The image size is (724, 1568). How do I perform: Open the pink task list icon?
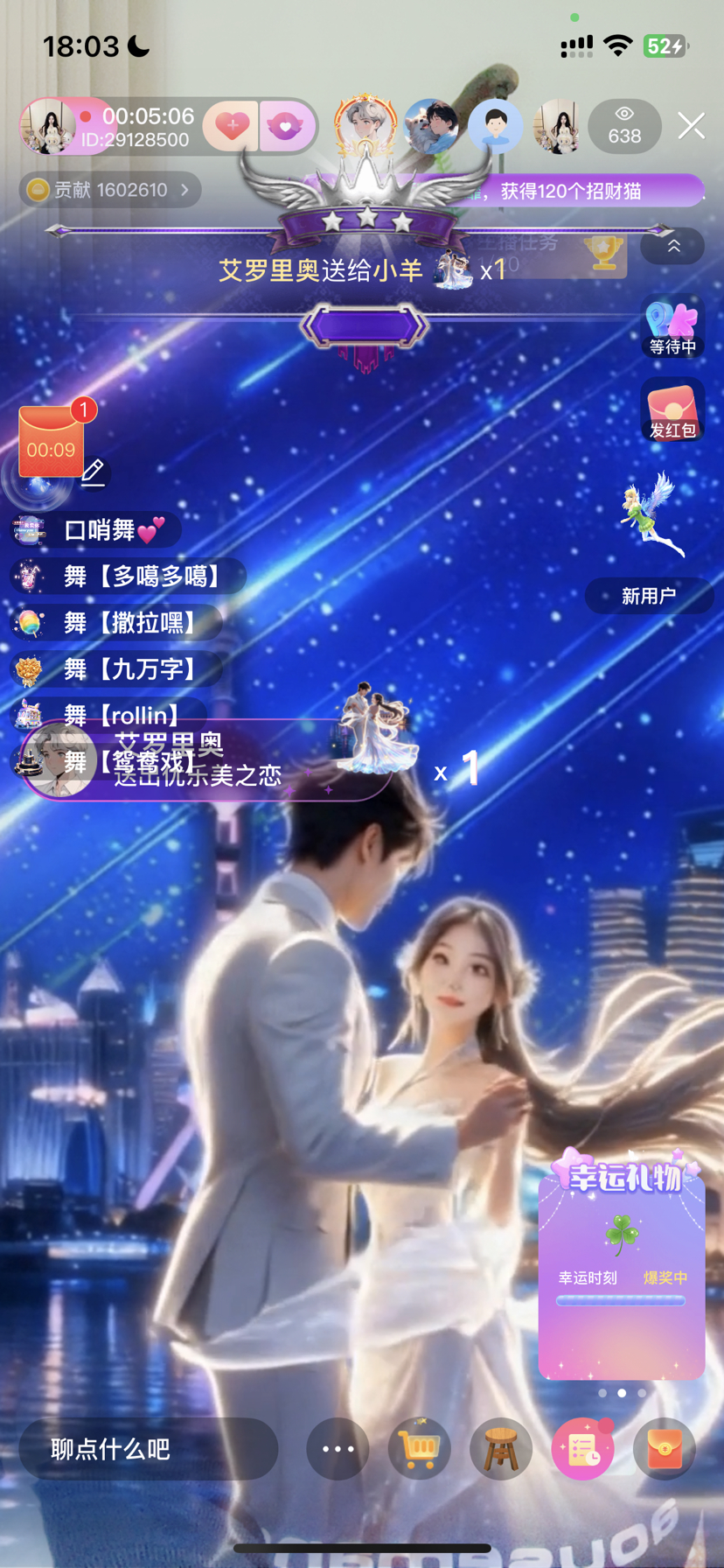click(x=582, y=1449)
